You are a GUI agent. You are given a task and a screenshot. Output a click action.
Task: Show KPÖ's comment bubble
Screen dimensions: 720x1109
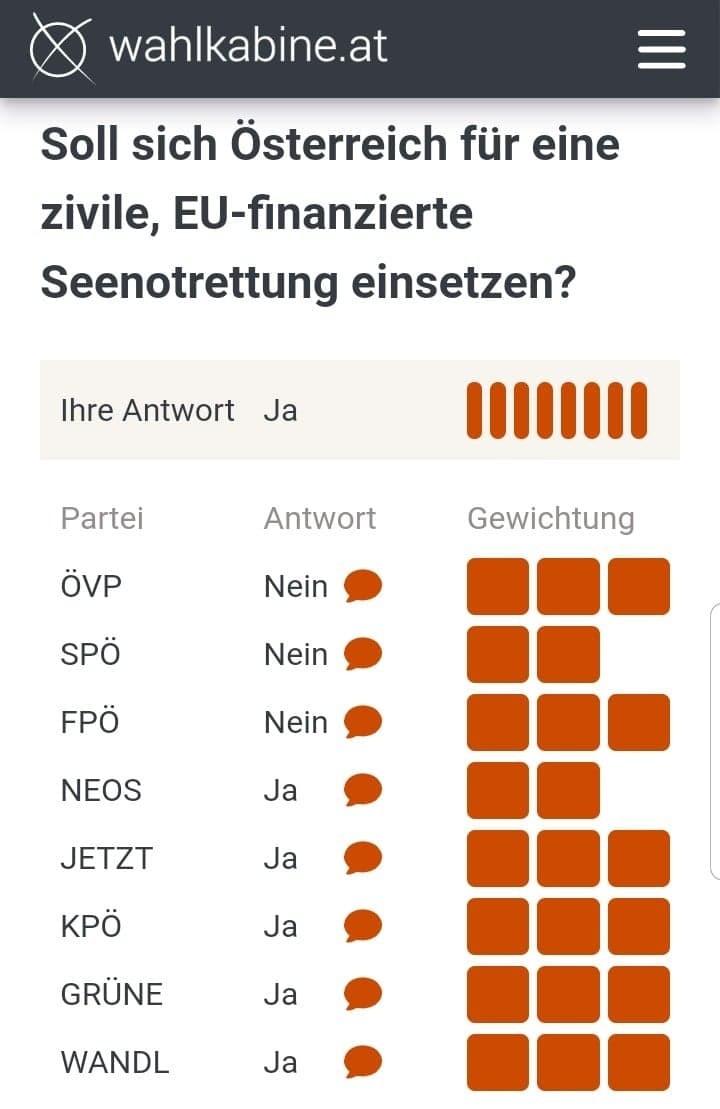[363, 926]
